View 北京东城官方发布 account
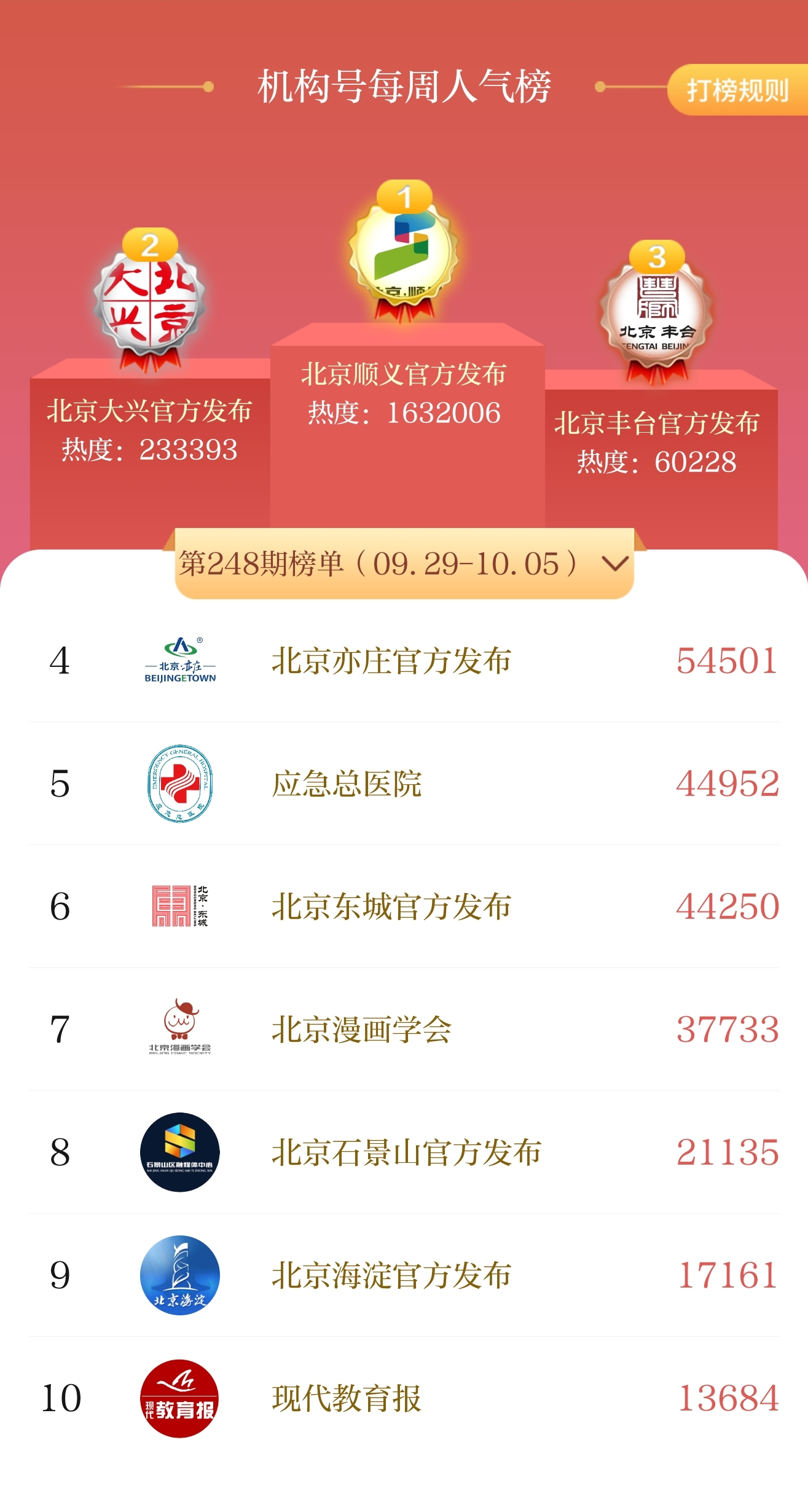808x1512 pixels. [x=391, y=907]
